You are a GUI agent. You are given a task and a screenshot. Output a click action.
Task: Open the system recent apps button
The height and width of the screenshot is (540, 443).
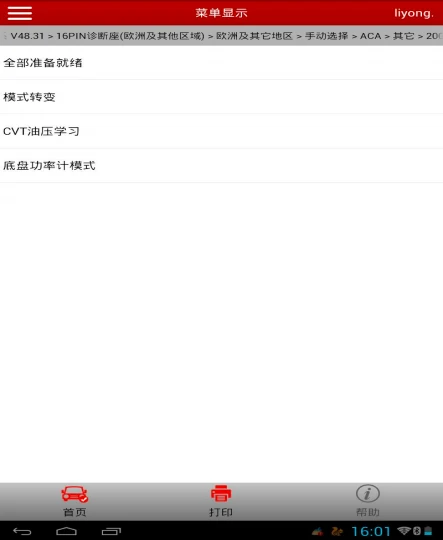click(x=111, y=531)
